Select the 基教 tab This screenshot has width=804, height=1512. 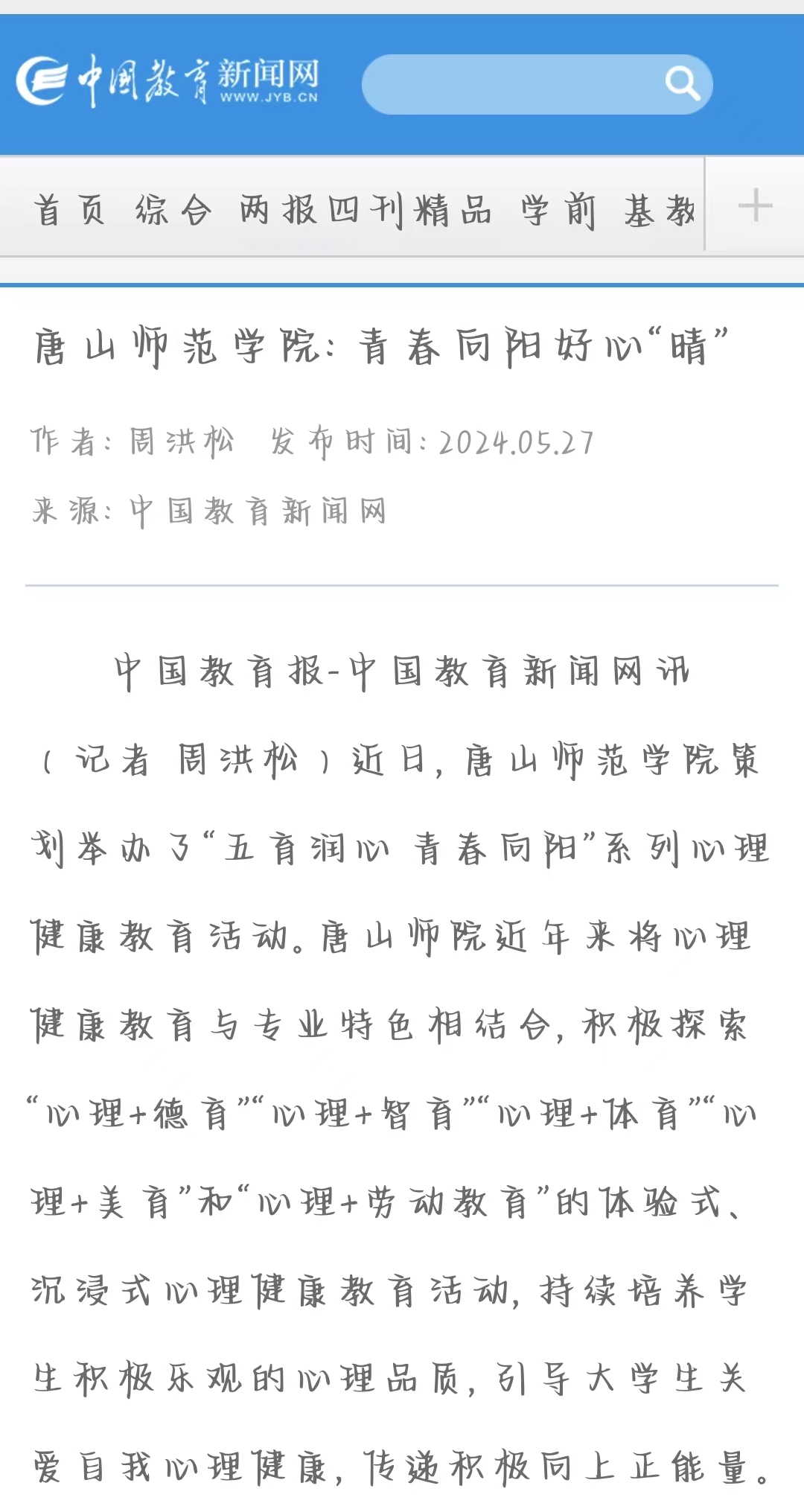click(x=660, y=209)
